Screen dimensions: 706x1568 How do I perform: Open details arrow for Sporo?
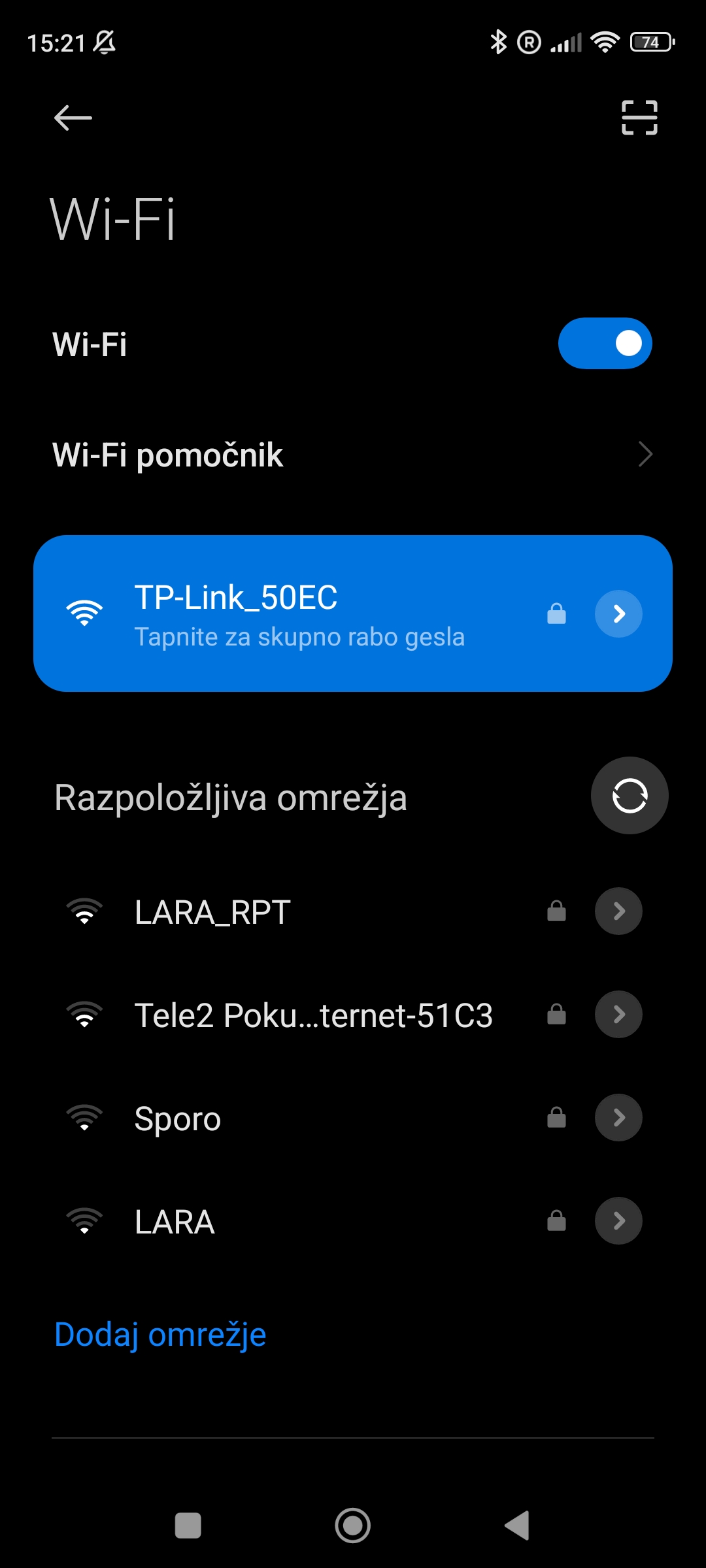point(618,1117)
